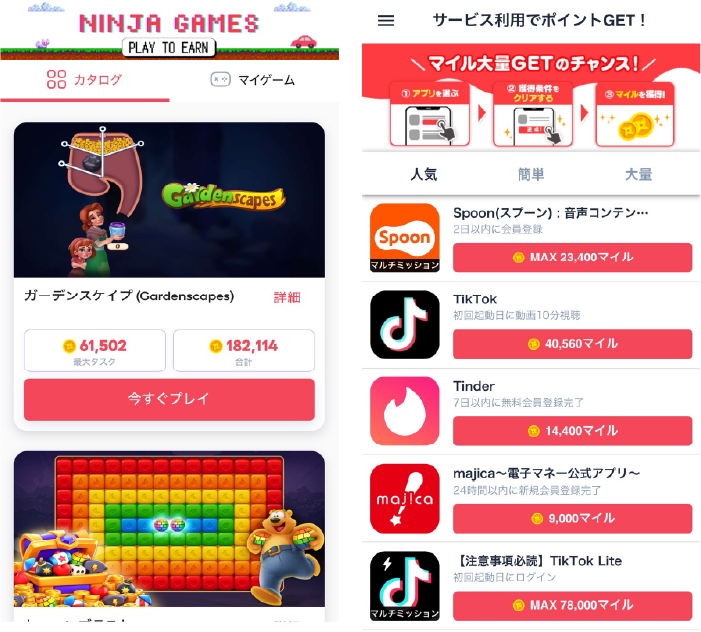The height and width of the screenshot is (632, 701).
Task: Open 詳細 for Gardenscapes
Action: [x=287, y=297]
